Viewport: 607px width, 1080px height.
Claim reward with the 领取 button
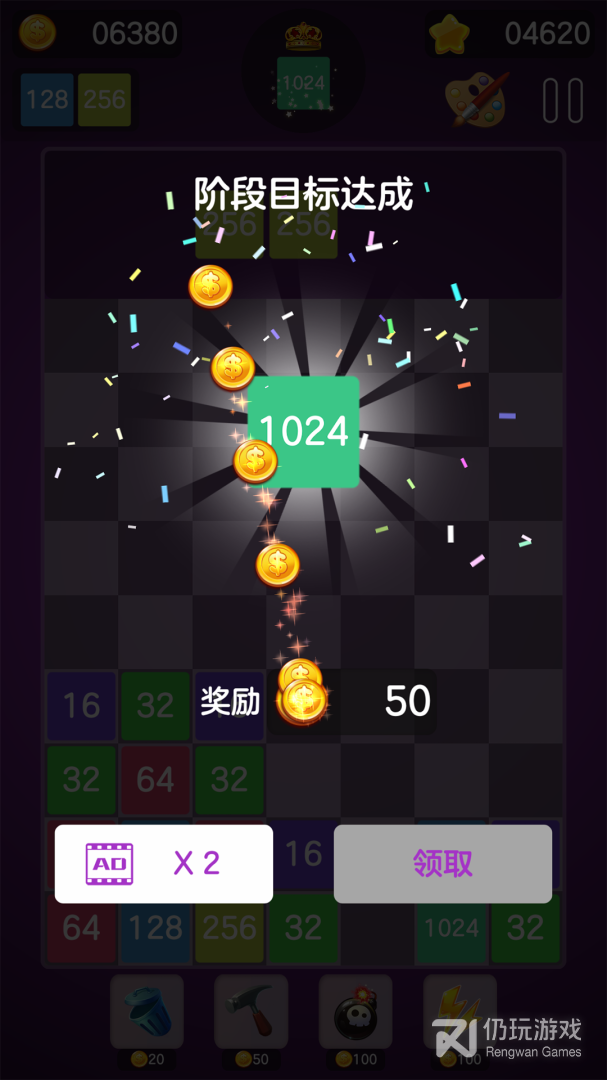(442, 864)
